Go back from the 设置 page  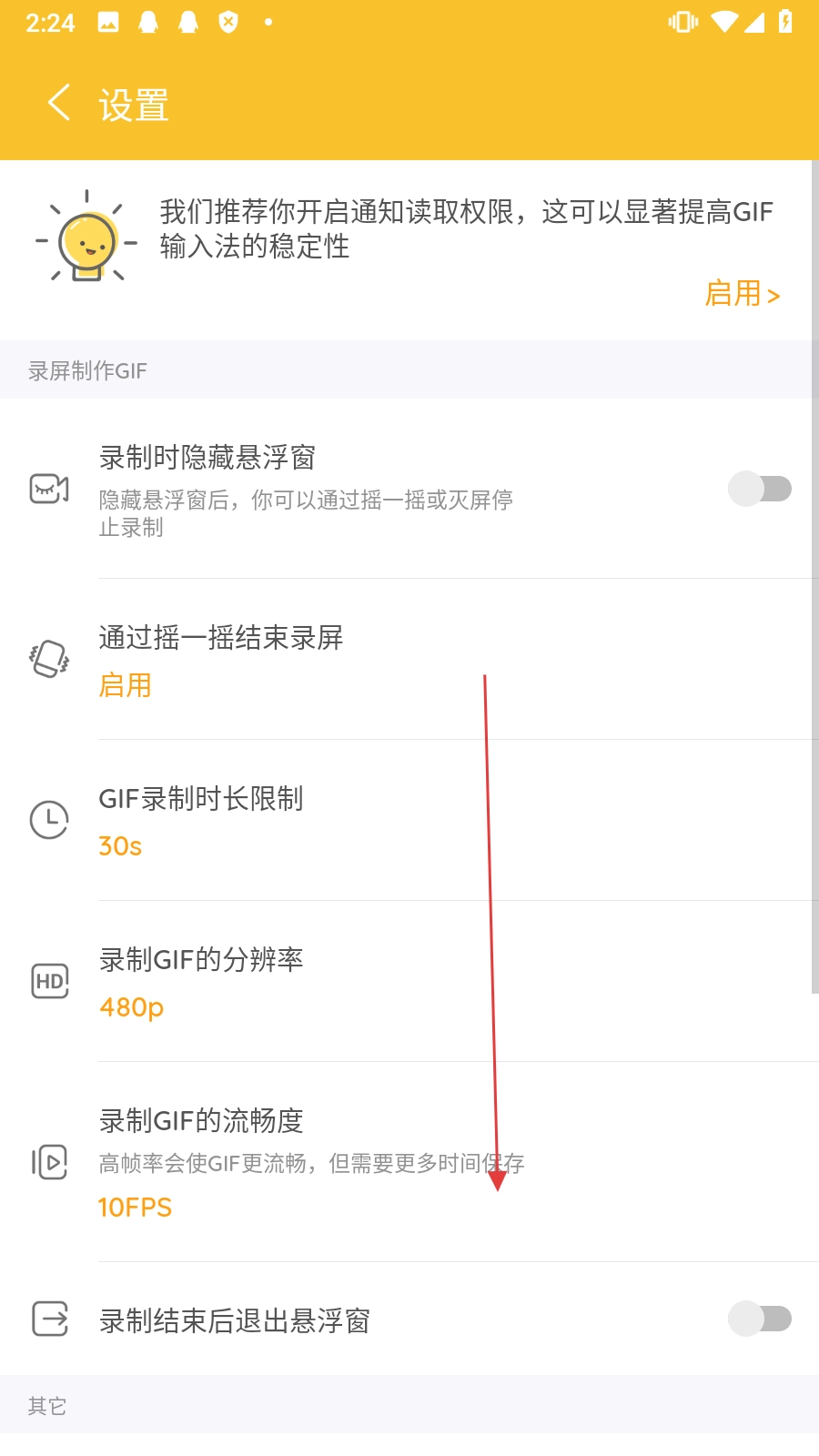pyautogui.click(x=60, y=103)
